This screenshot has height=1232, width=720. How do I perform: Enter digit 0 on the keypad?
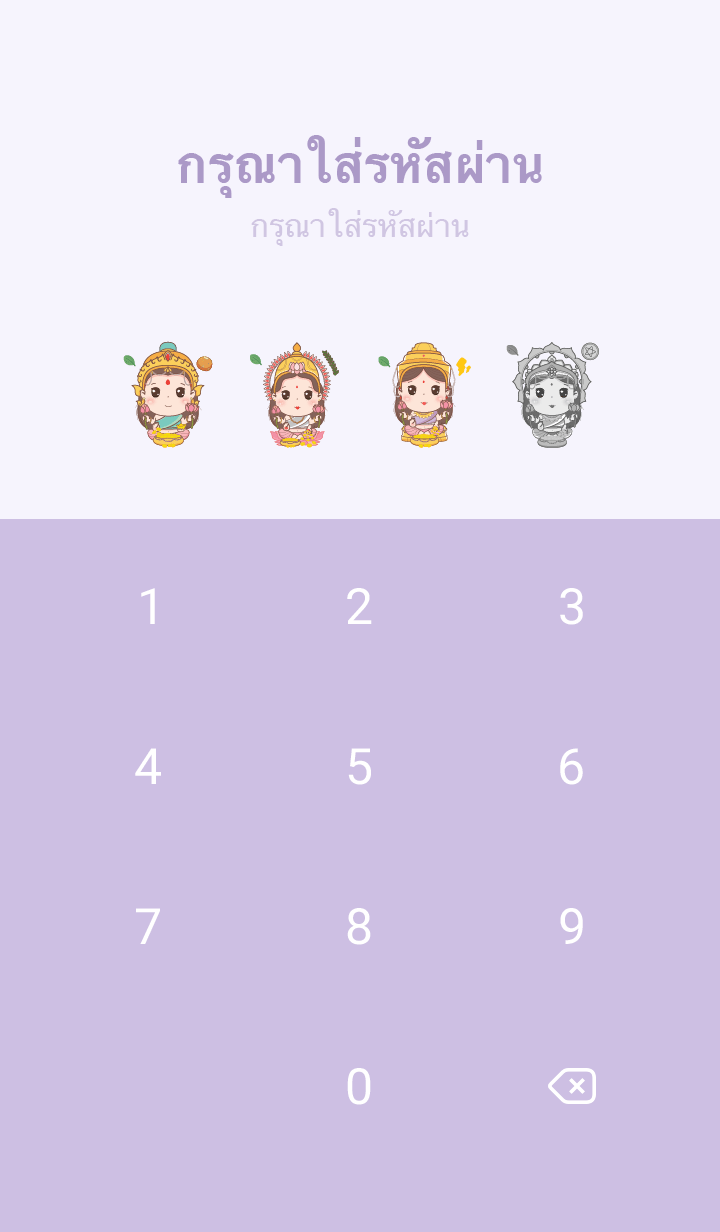[x=359, y=1087]
